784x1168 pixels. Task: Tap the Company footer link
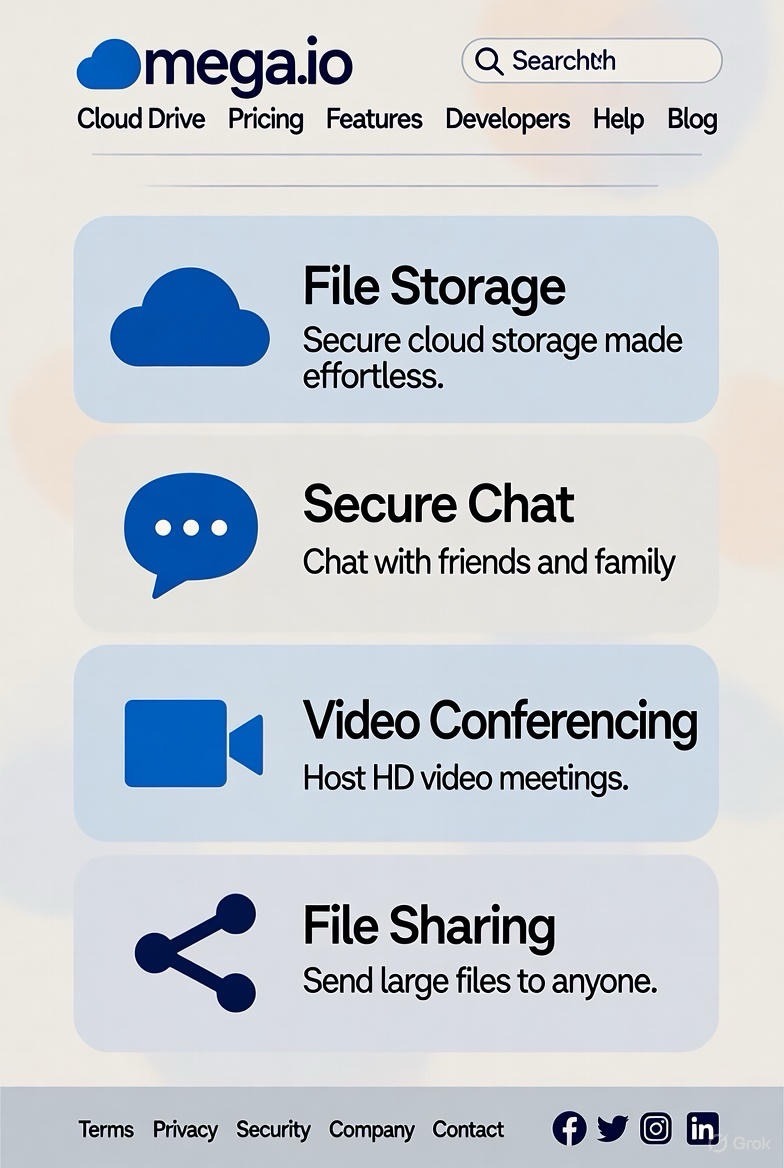tap(371, 1129)
